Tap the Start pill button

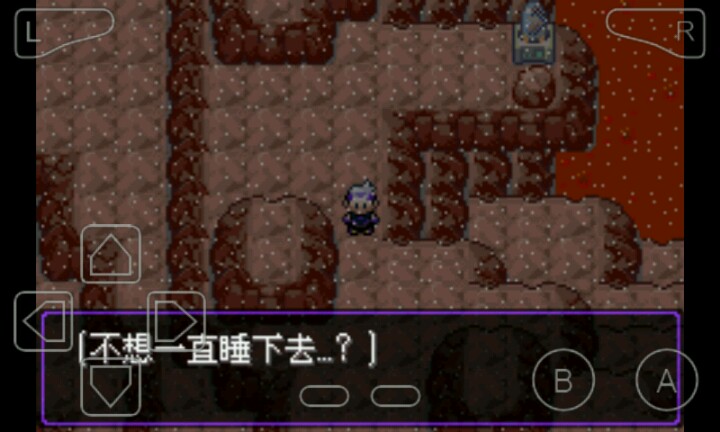coord(395,396)
